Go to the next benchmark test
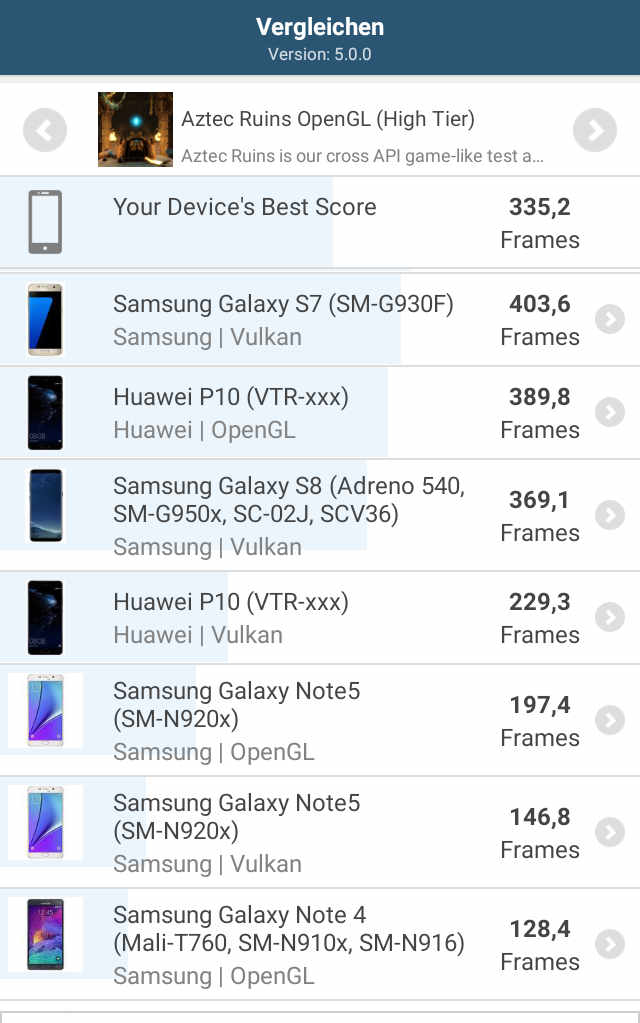 [x=594, y=130]
